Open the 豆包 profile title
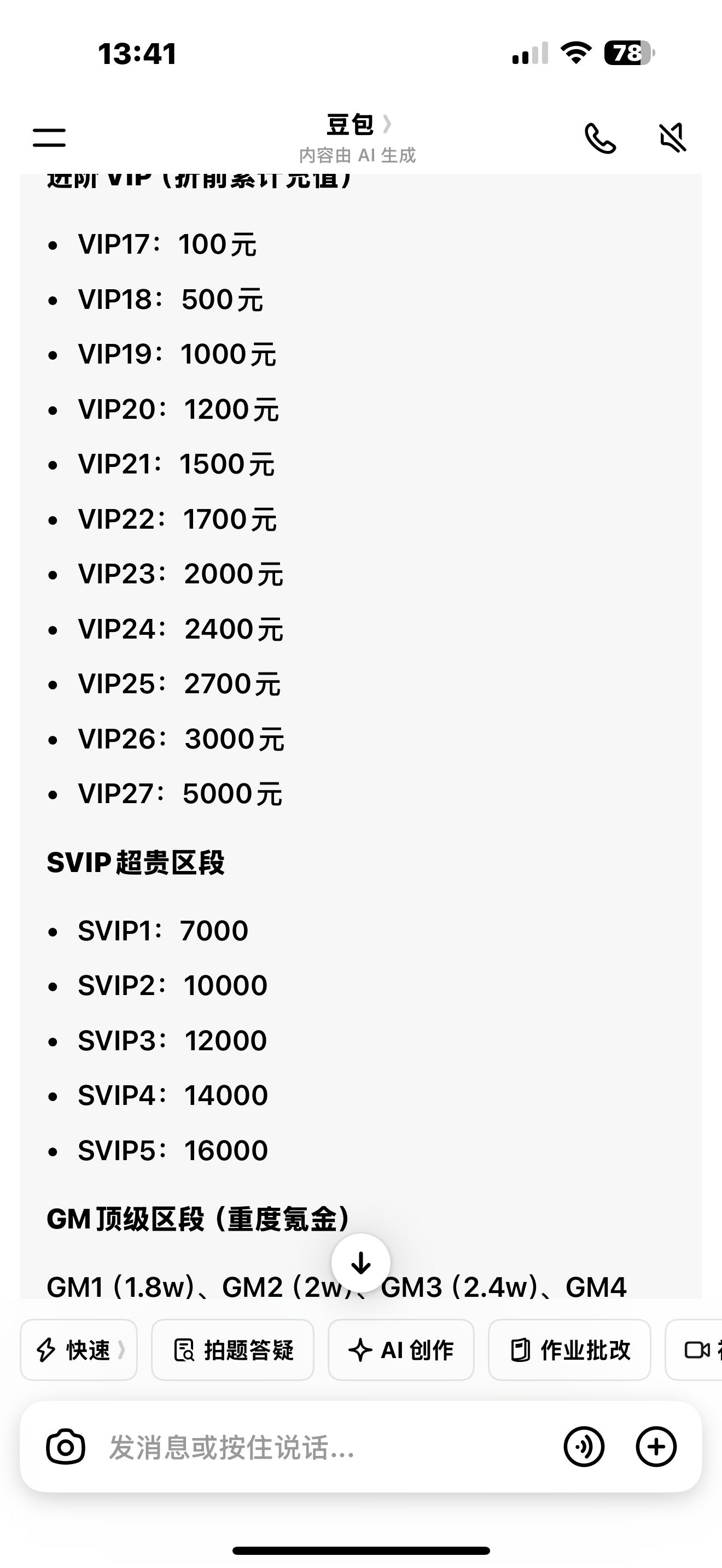722x1568 pixels. [358, 125]
